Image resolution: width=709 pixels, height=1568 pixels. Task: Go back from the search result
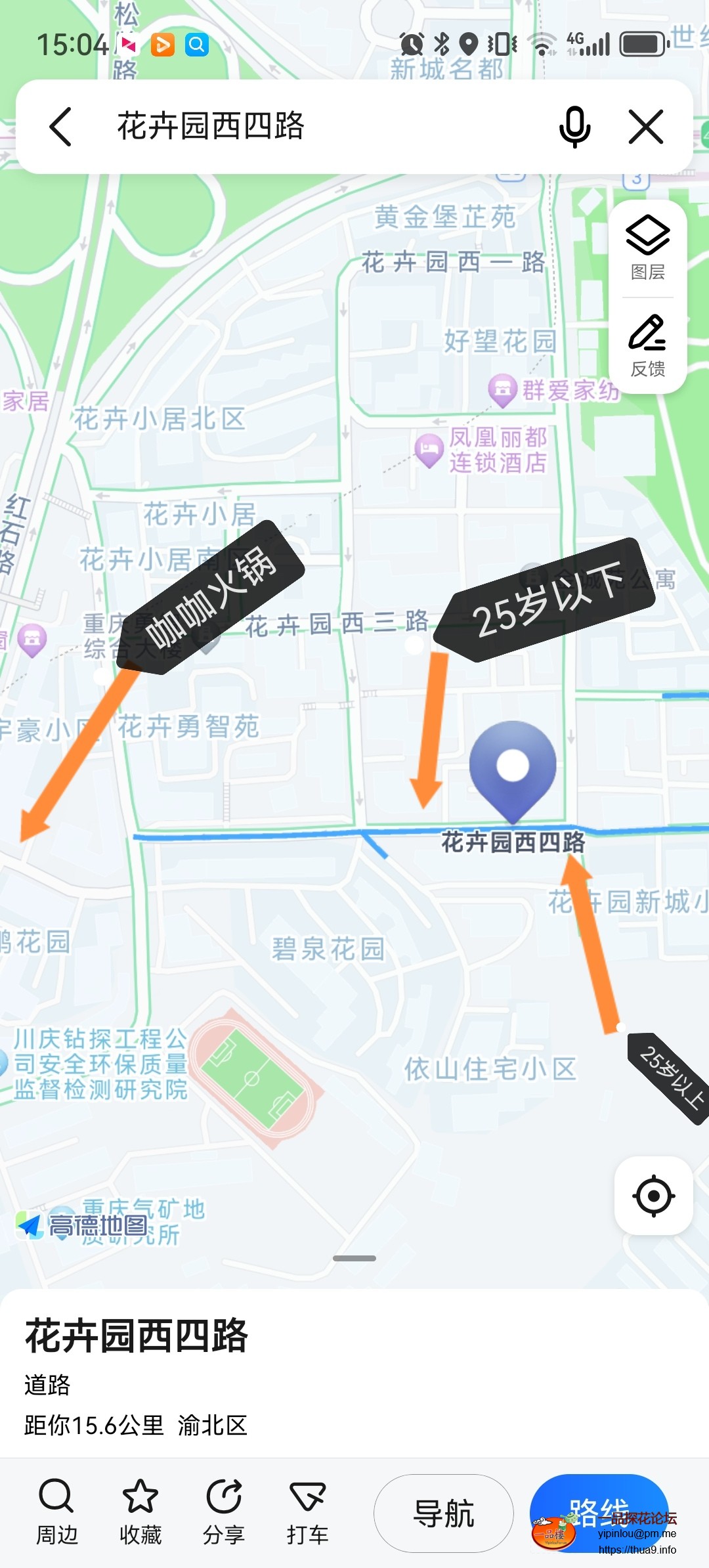60,127
